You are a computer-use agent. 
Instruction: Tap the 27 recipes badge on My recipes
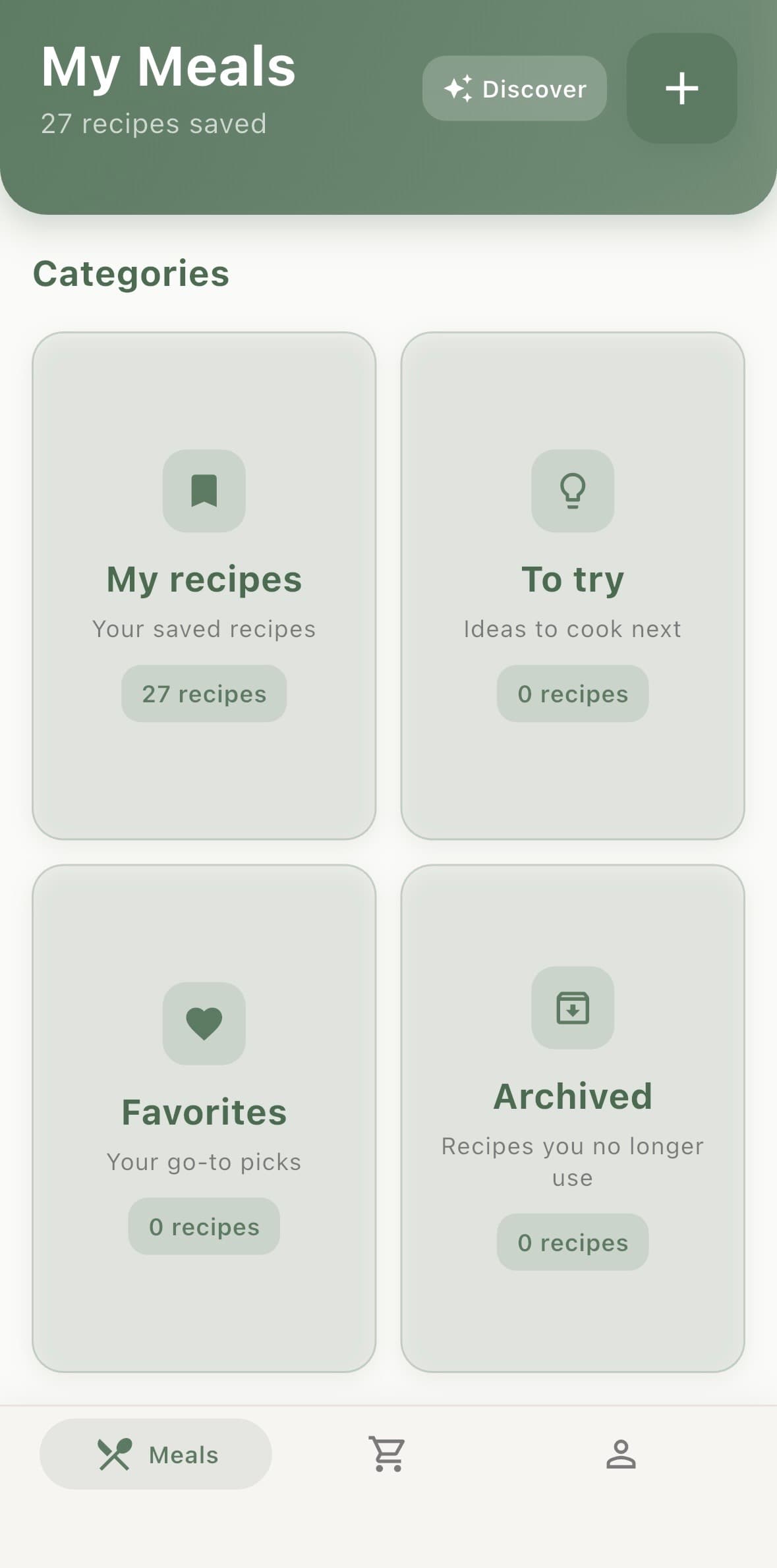coord(204,693)
